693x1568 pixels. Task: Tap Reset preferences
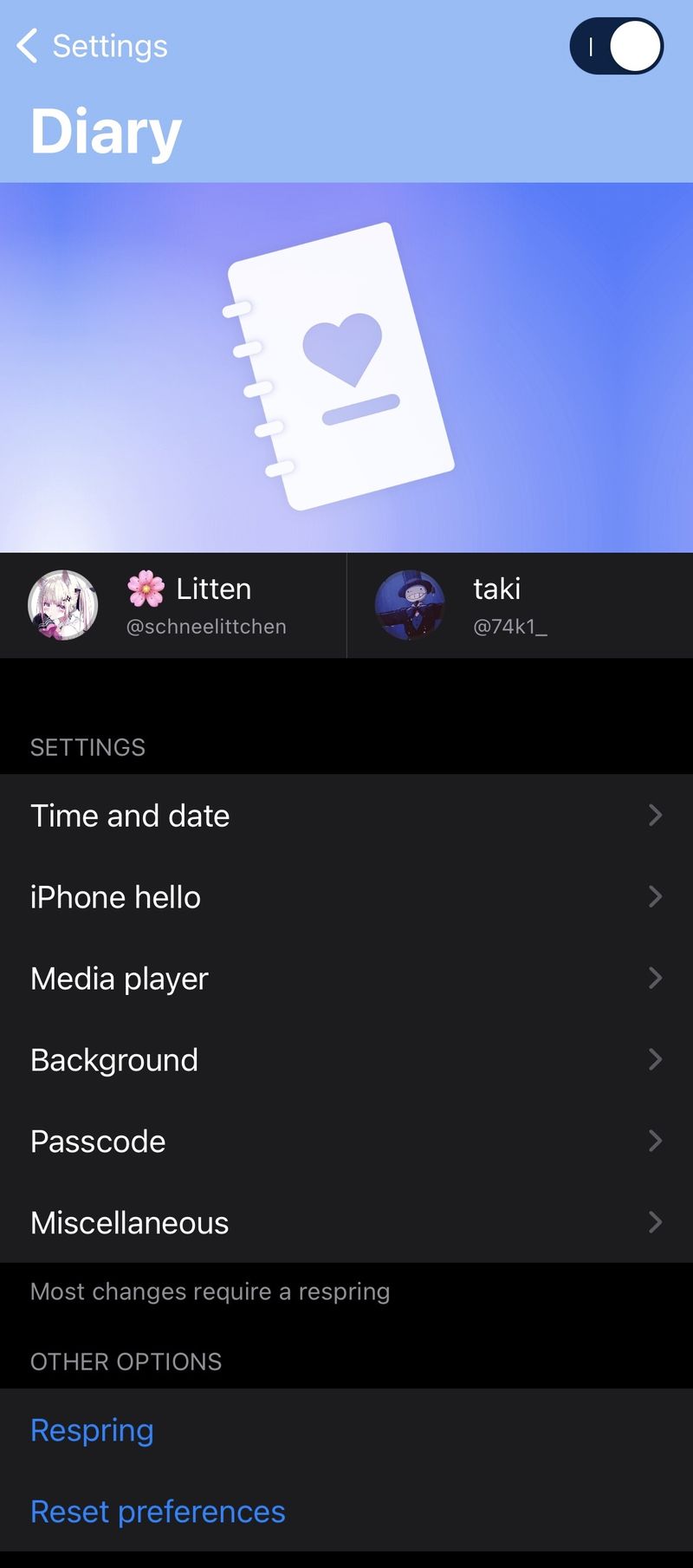click(158, 1512)
